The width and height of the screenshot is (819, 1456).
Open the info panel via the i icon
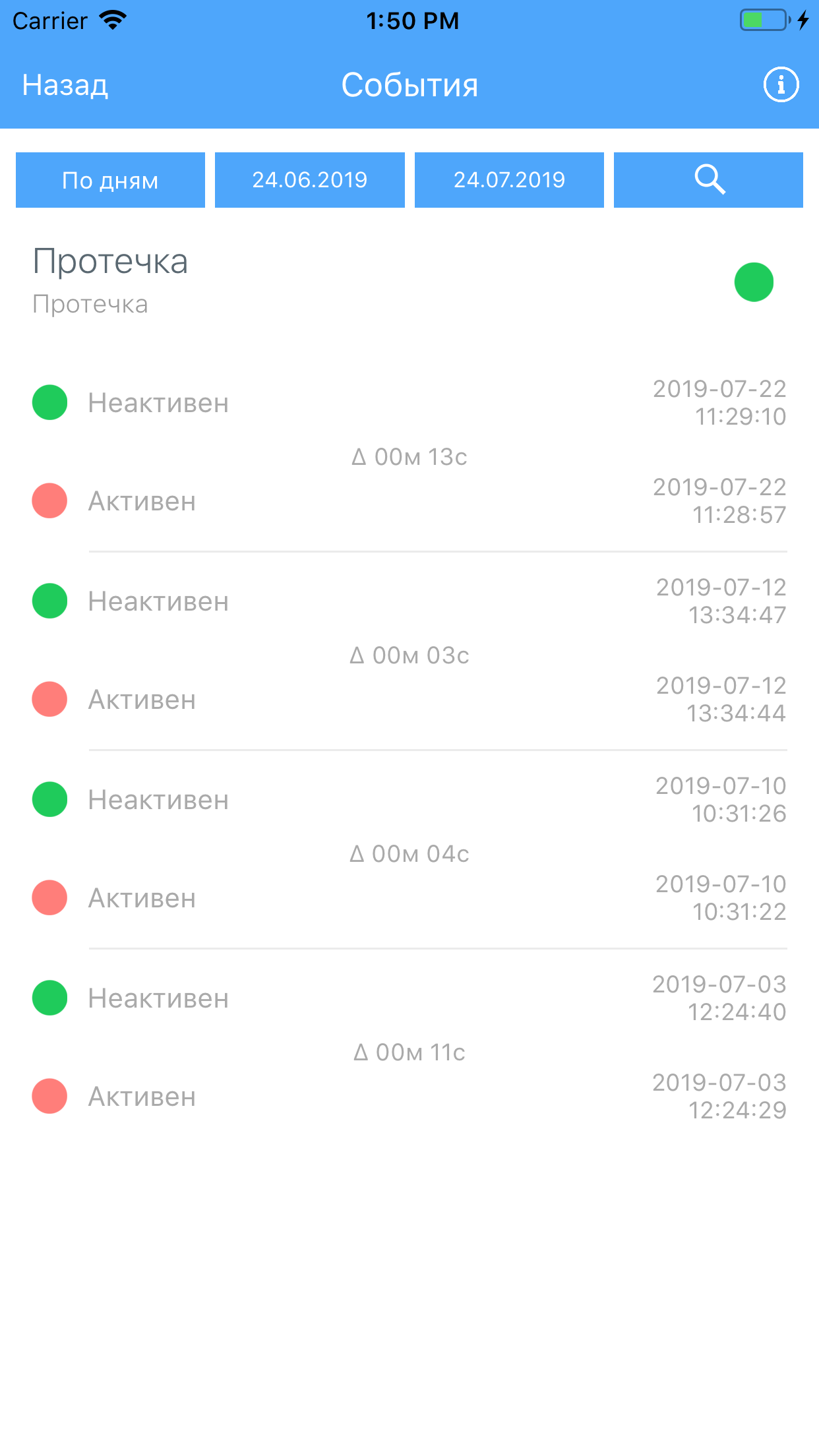(781, 84)
